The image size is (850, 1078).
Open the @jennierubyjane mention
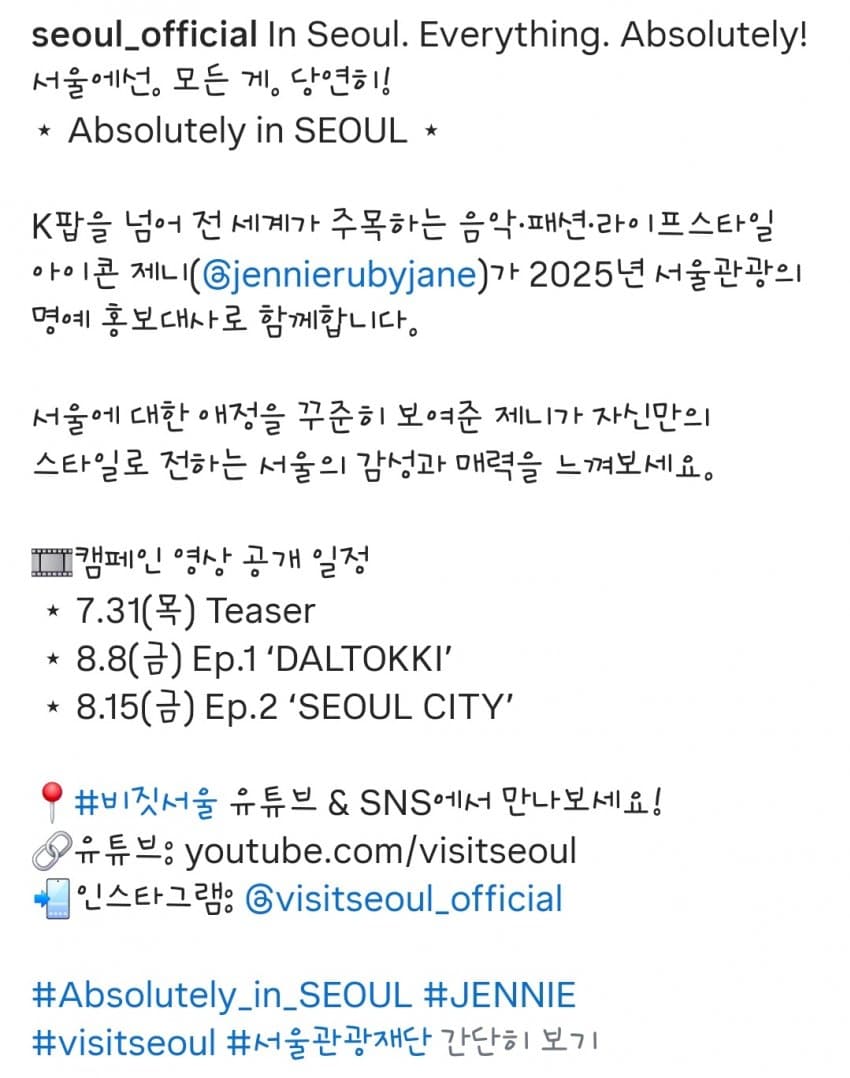(337, 274)
